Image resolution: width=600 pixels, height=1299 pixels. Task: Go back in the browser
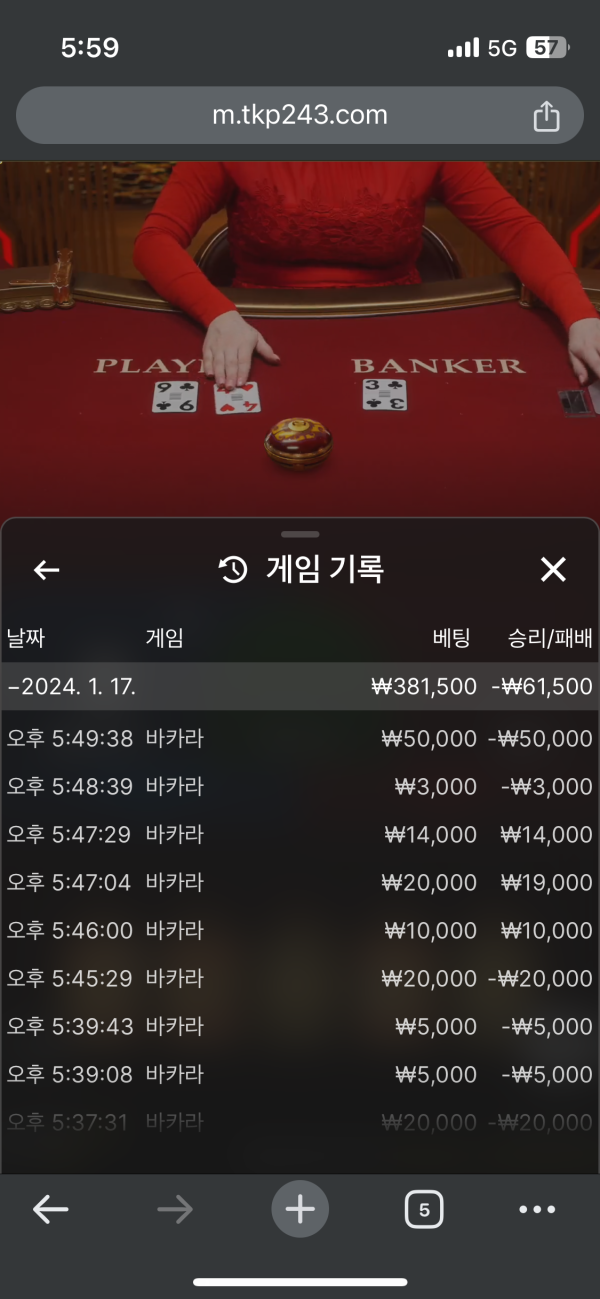click(x=50, y=1210)
